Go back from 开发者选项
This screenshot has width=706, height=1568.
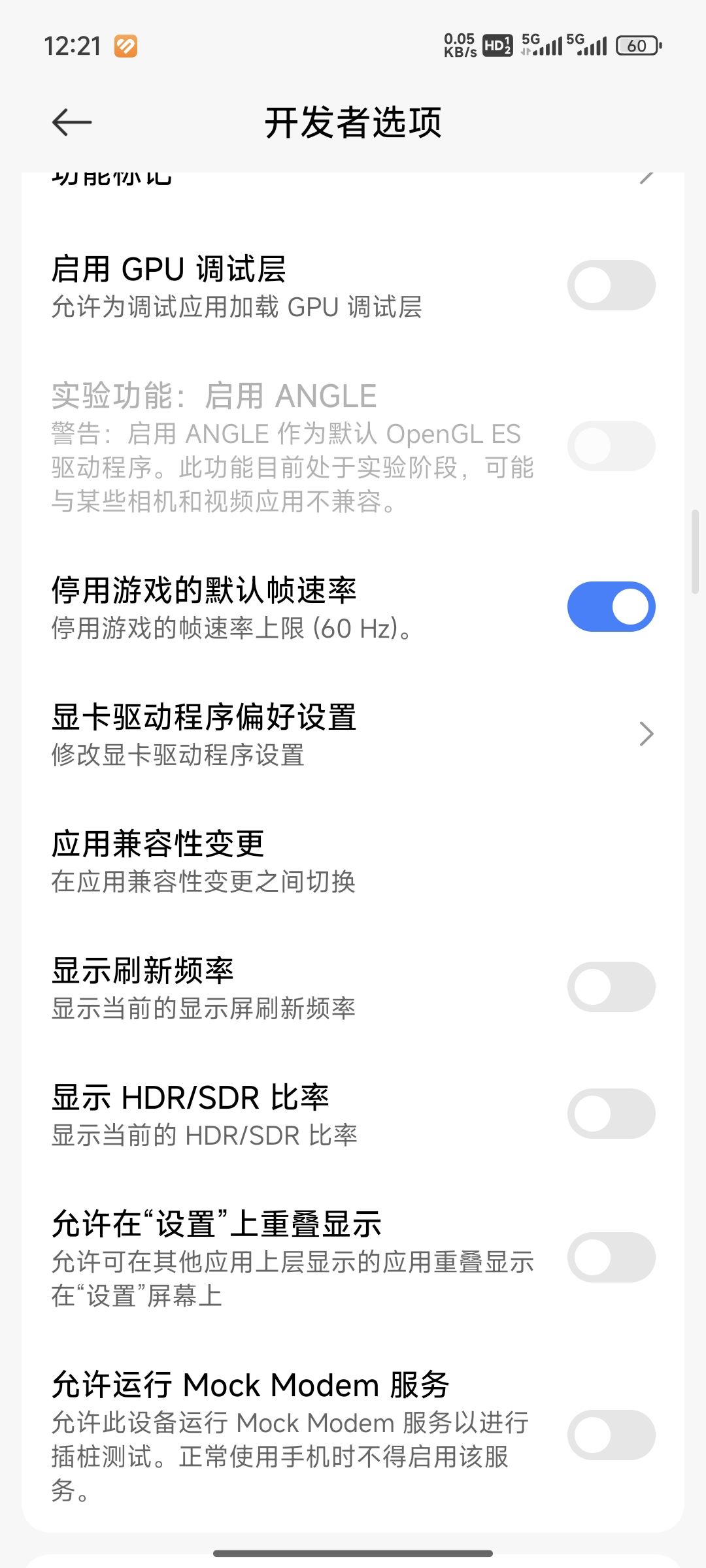[72, 122]
